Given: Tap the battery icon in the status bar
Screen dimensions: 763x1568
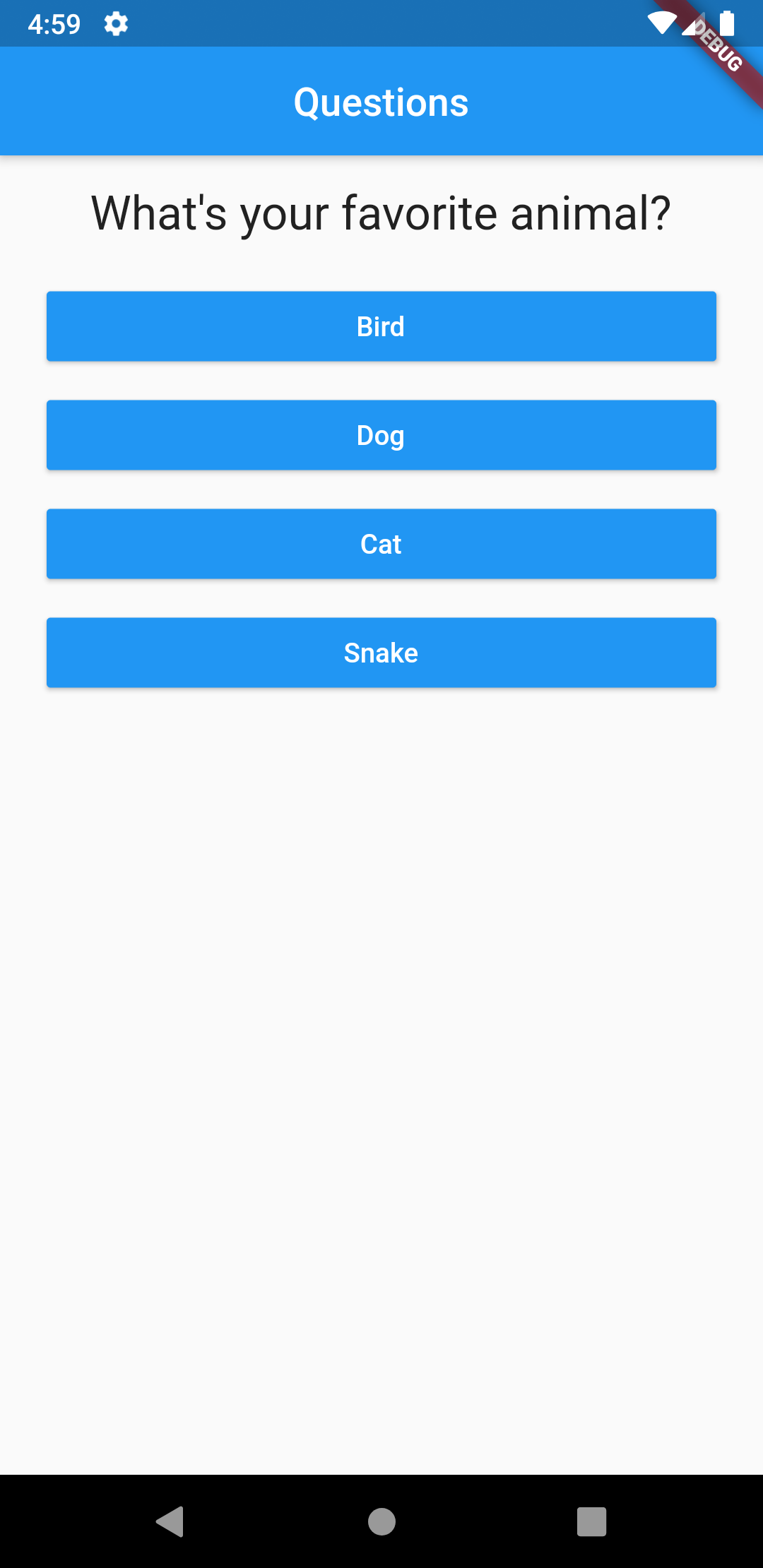Looking at the screenshot, I should pyautogui.click(x=728, y=23).
